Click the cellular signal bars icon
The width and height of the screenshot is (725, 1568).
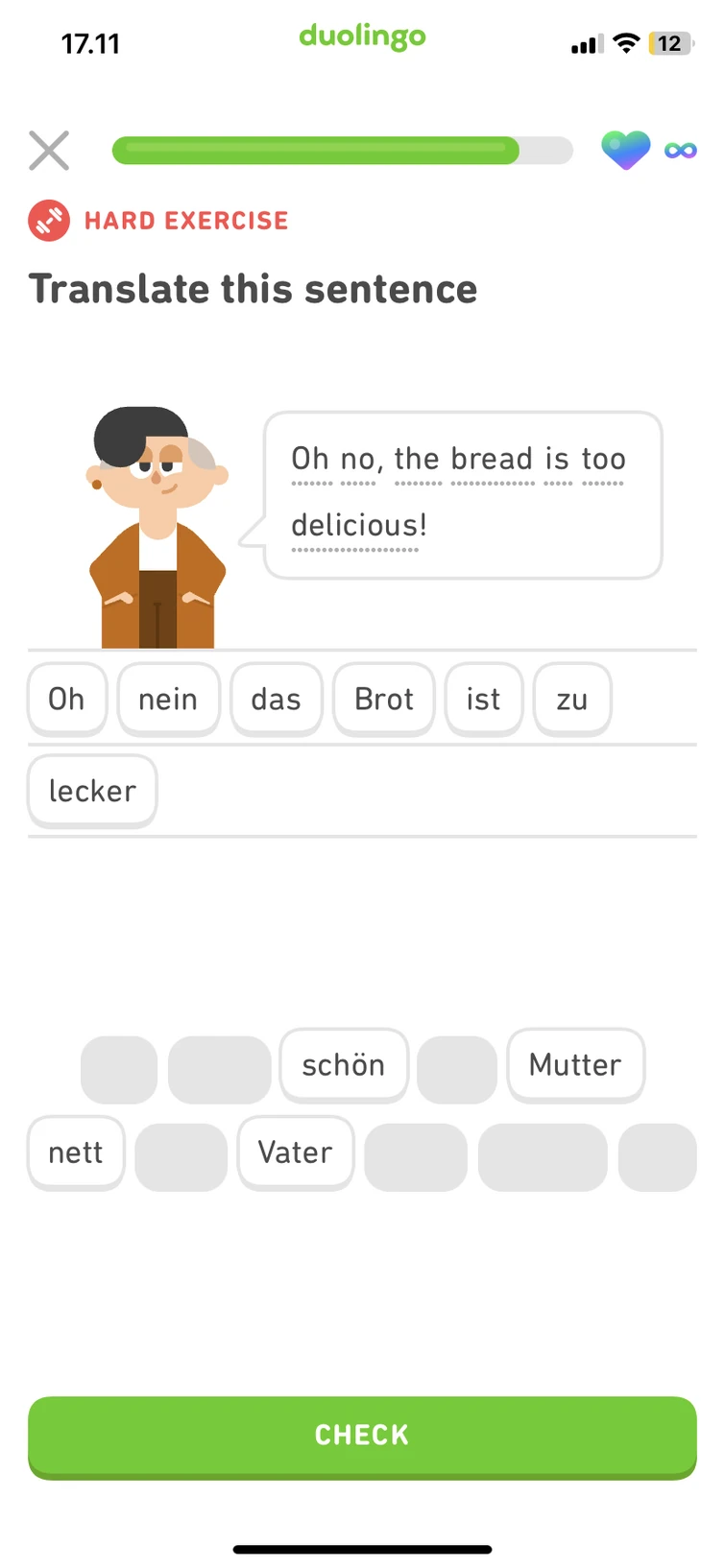click(586, 43)
